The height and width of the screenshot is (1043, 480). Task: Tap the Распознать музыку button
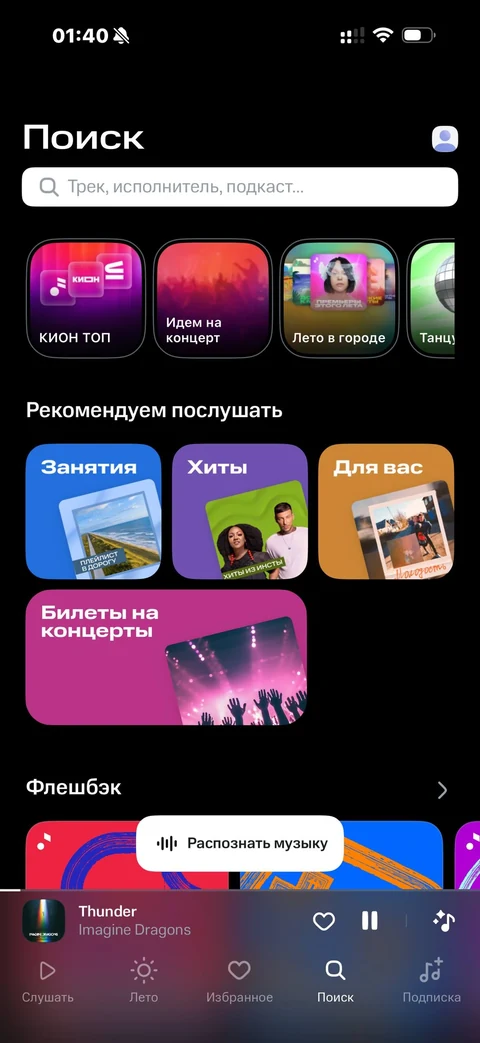coord(240,843)
